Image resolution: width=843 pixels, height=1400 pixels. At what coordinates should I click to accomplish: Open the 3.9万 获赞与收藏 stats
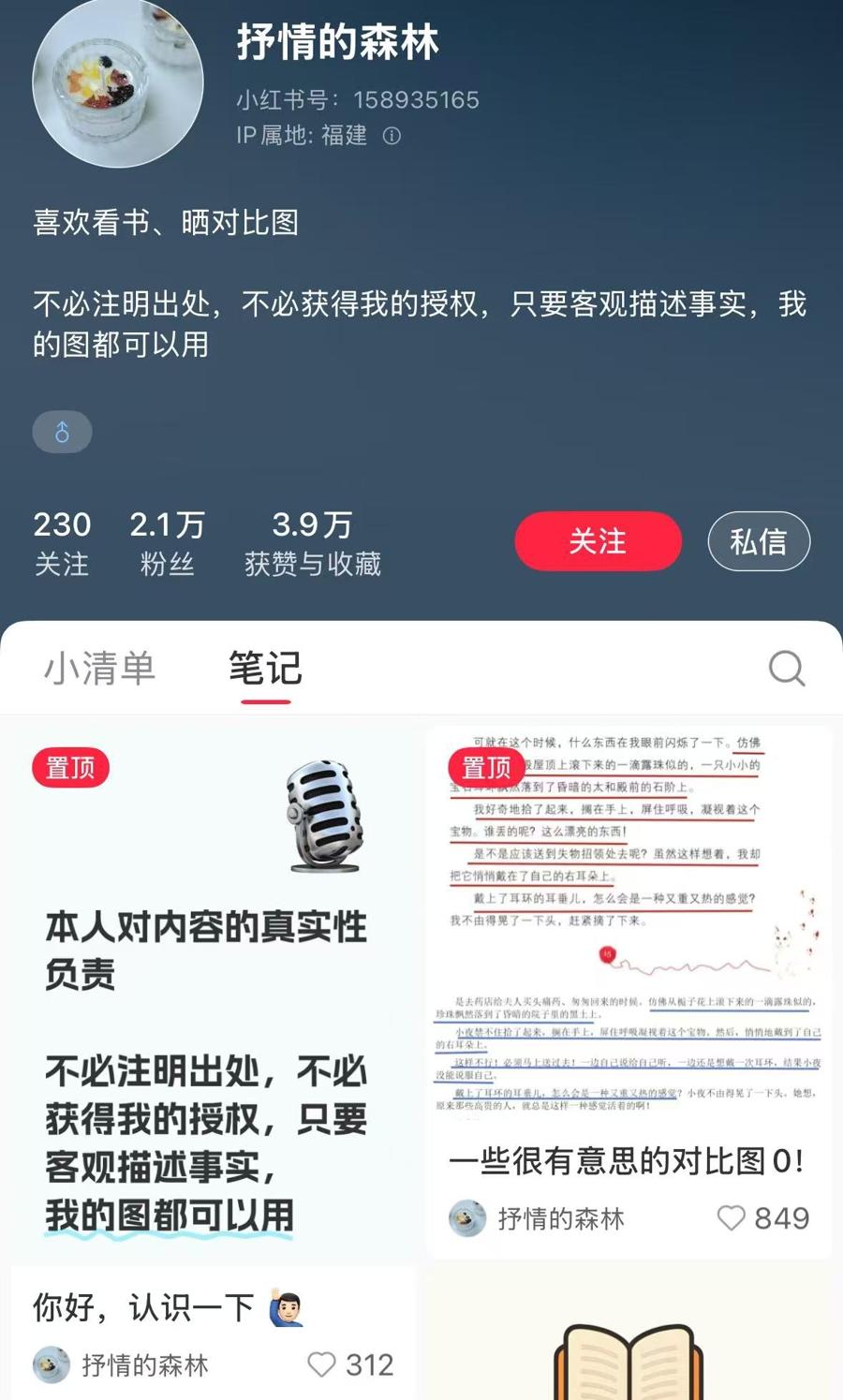(312, 543)
